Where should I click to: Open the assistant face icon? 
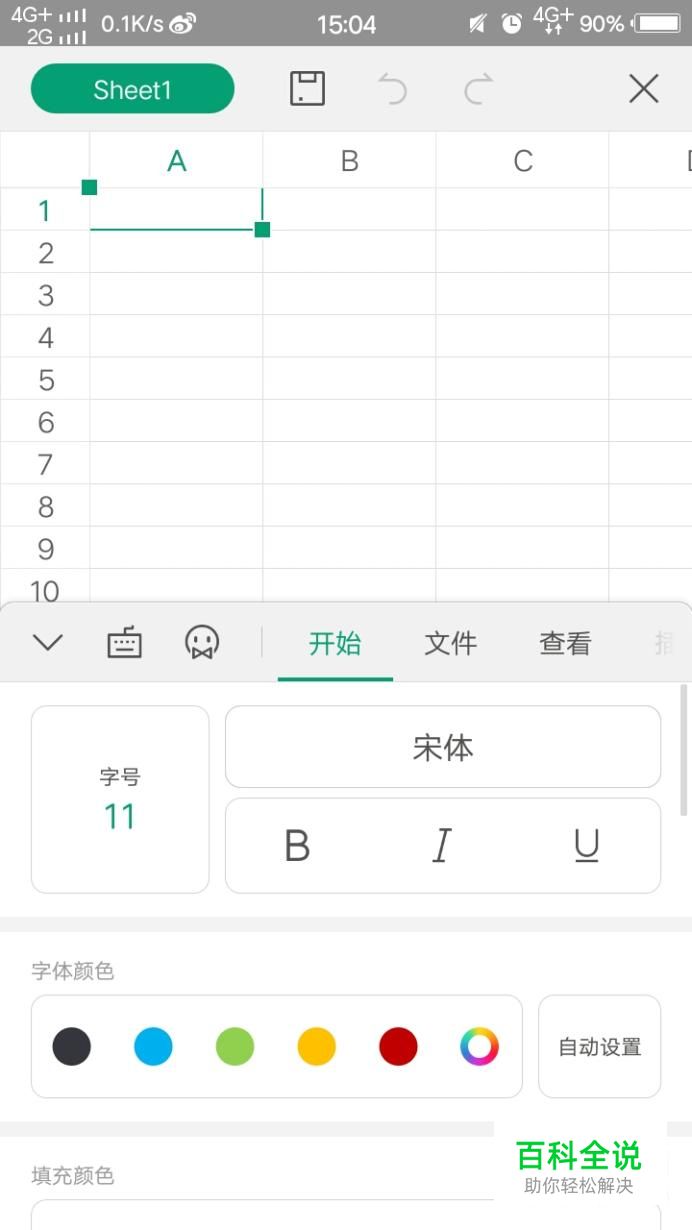(202, 642)
